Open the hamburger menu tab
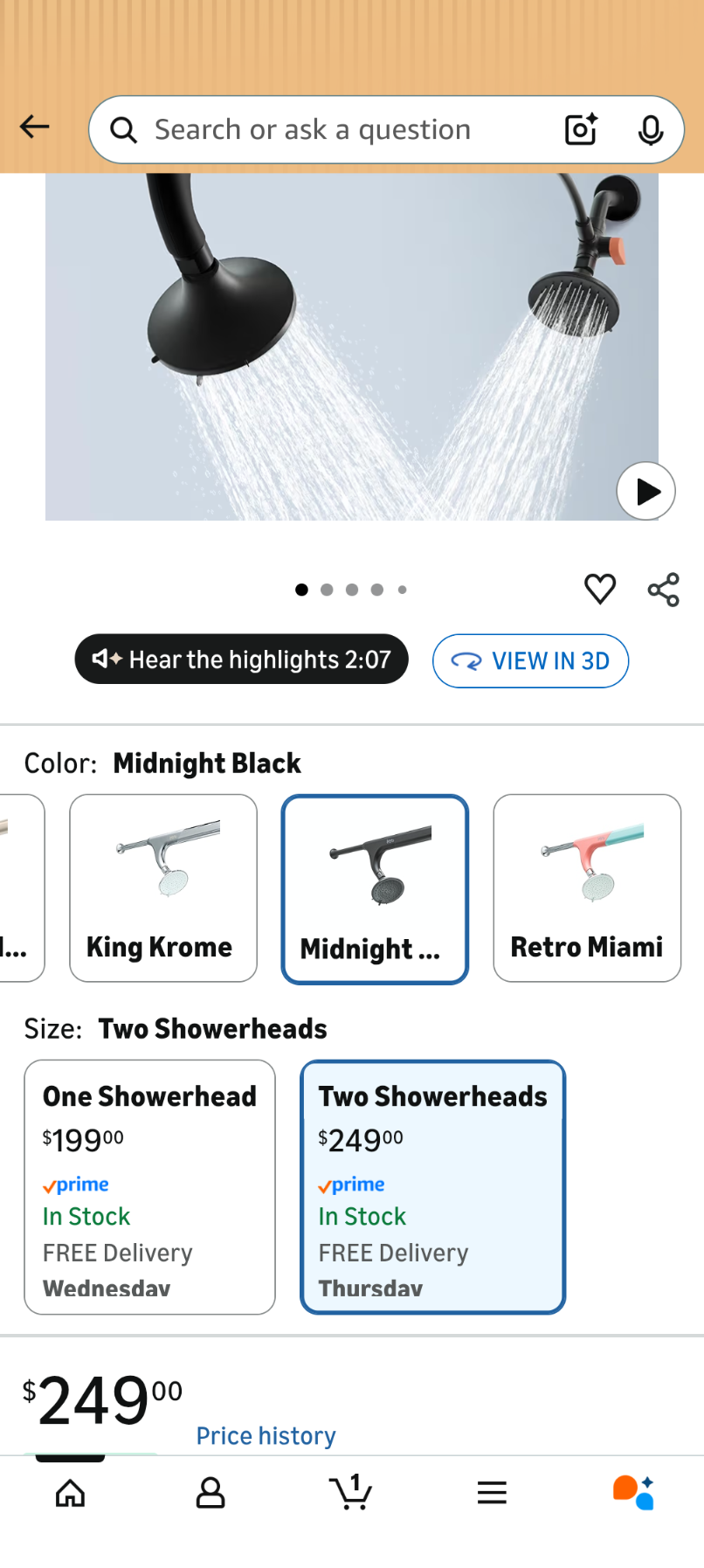 [x=492, y=1493]
